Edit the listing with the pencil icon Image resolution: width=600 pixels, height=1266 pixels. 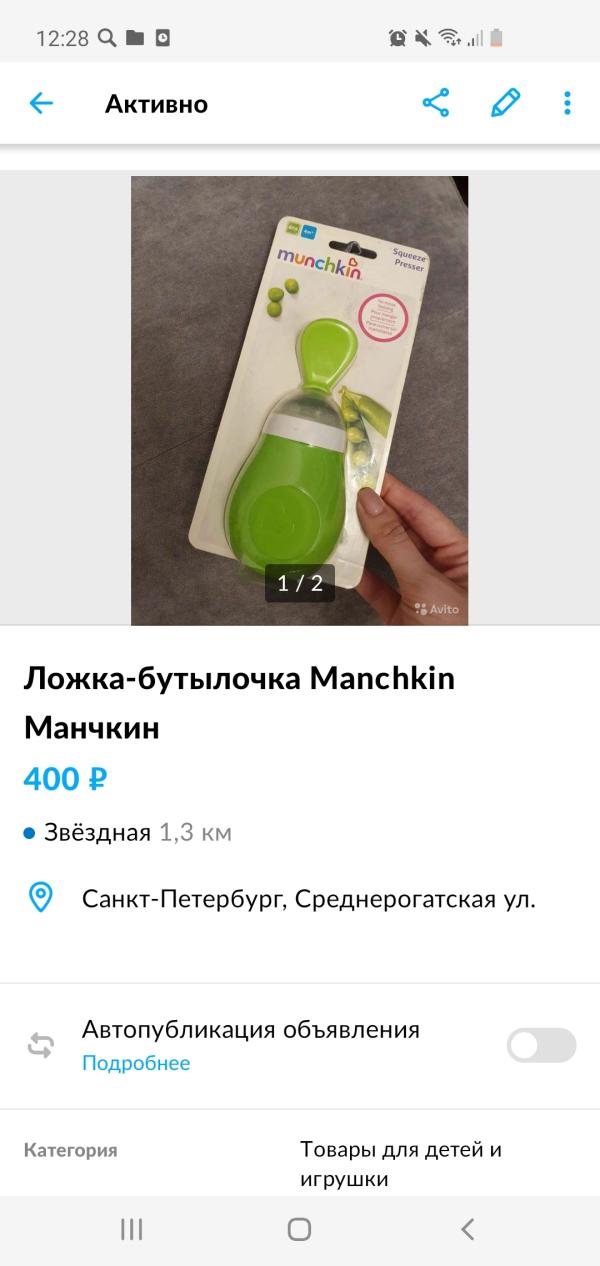(506, 103)
